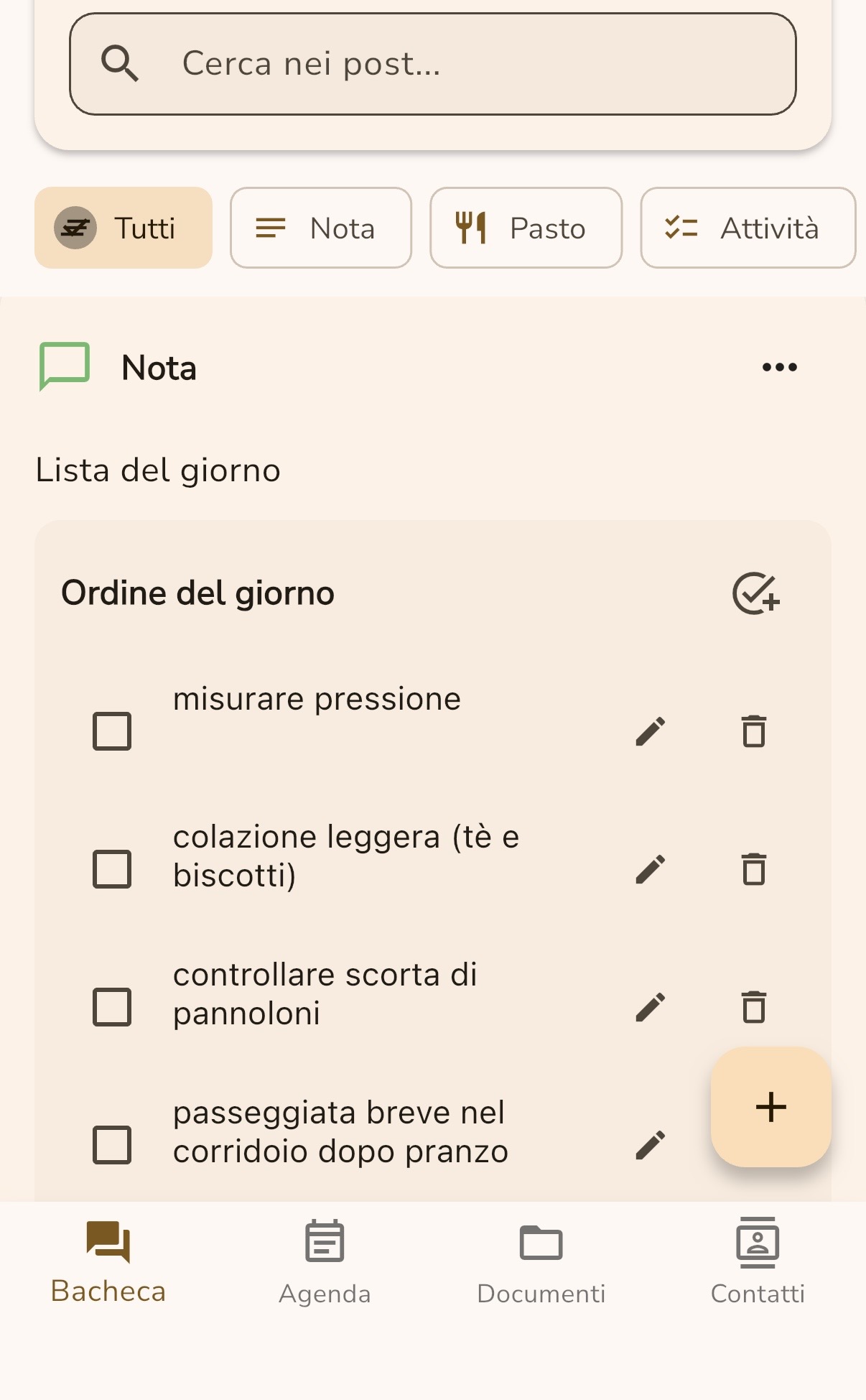Check the 'misurare pressione' checkbox
This screenshot has height=1400, width=866.
111,731
